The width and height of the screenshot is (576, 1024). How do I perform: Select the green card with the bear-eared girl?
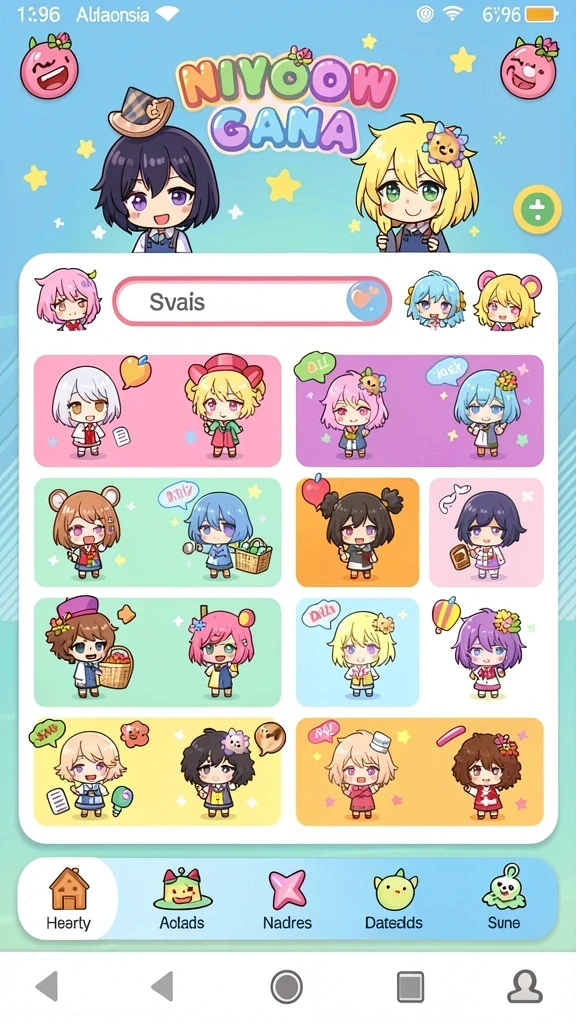tap(157, 532)
